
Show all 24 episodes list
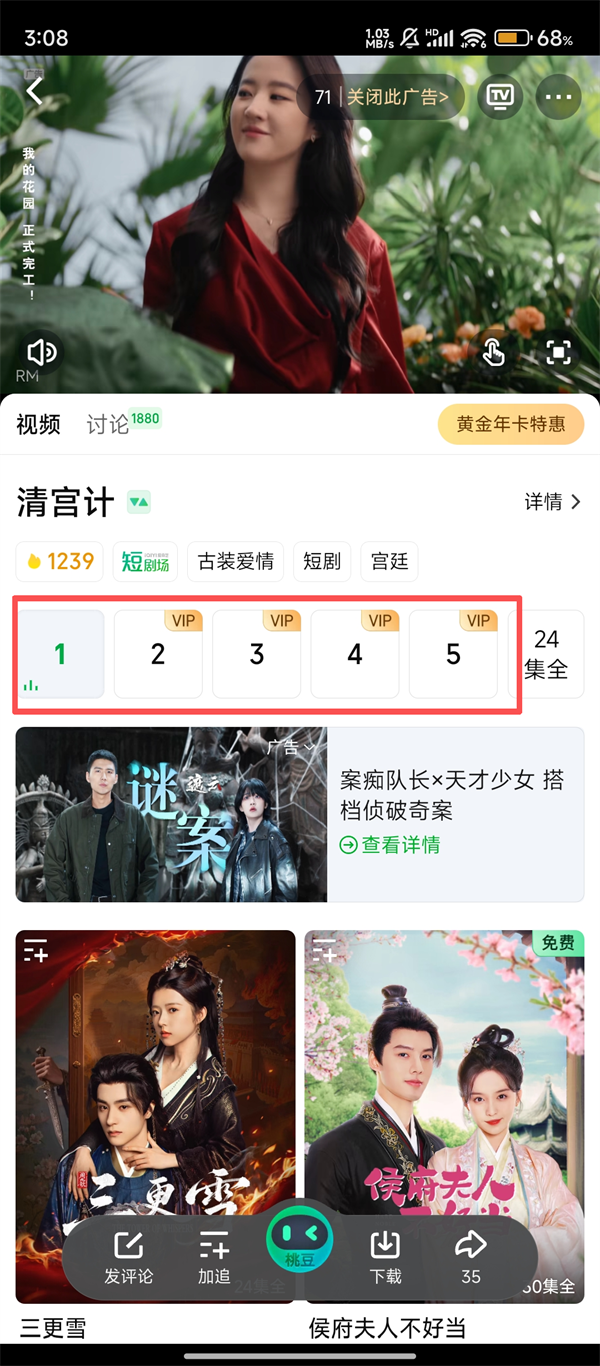point(546,654)
